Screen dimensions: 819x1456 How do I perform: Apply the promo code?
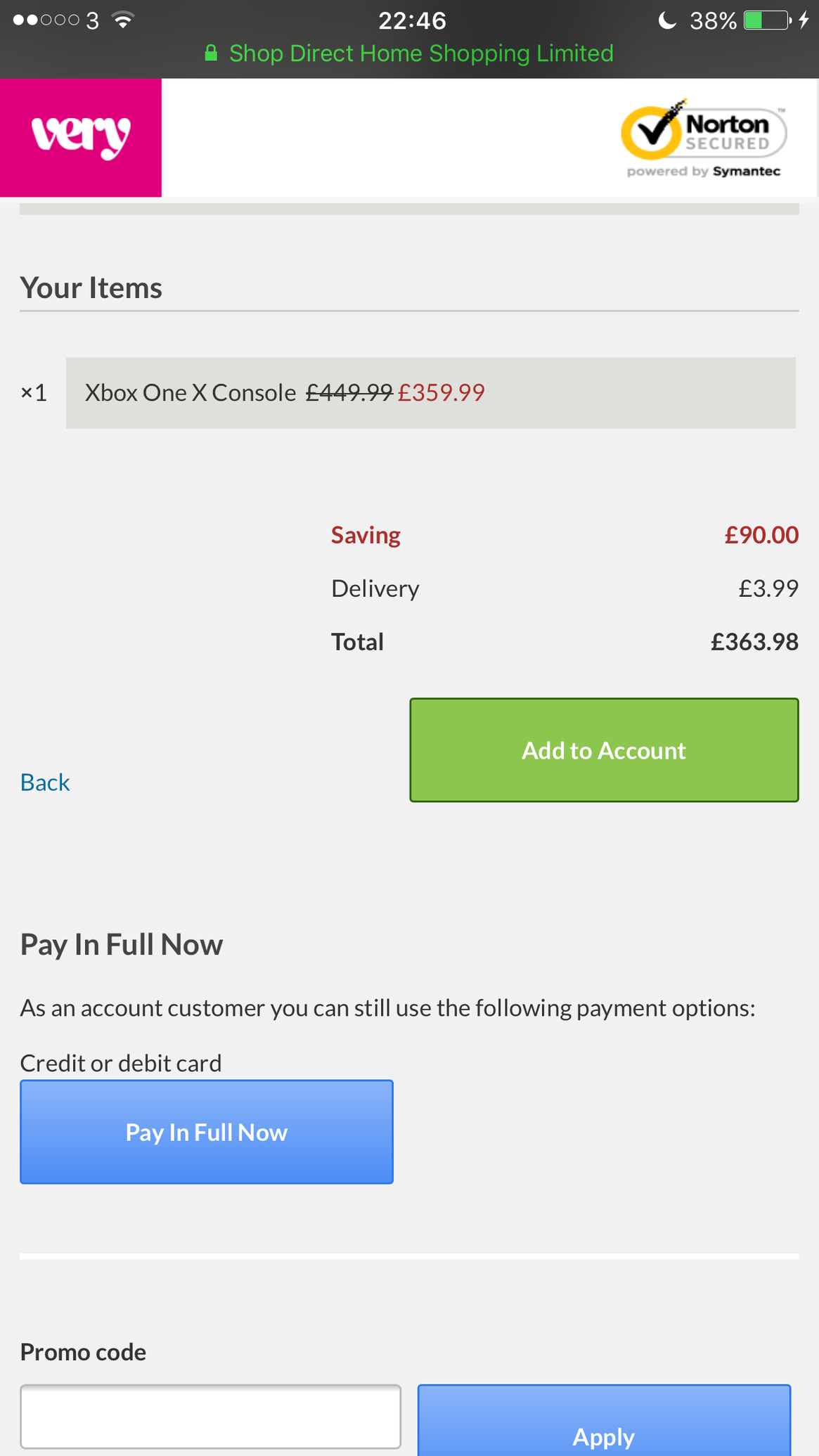(604, 1427)
